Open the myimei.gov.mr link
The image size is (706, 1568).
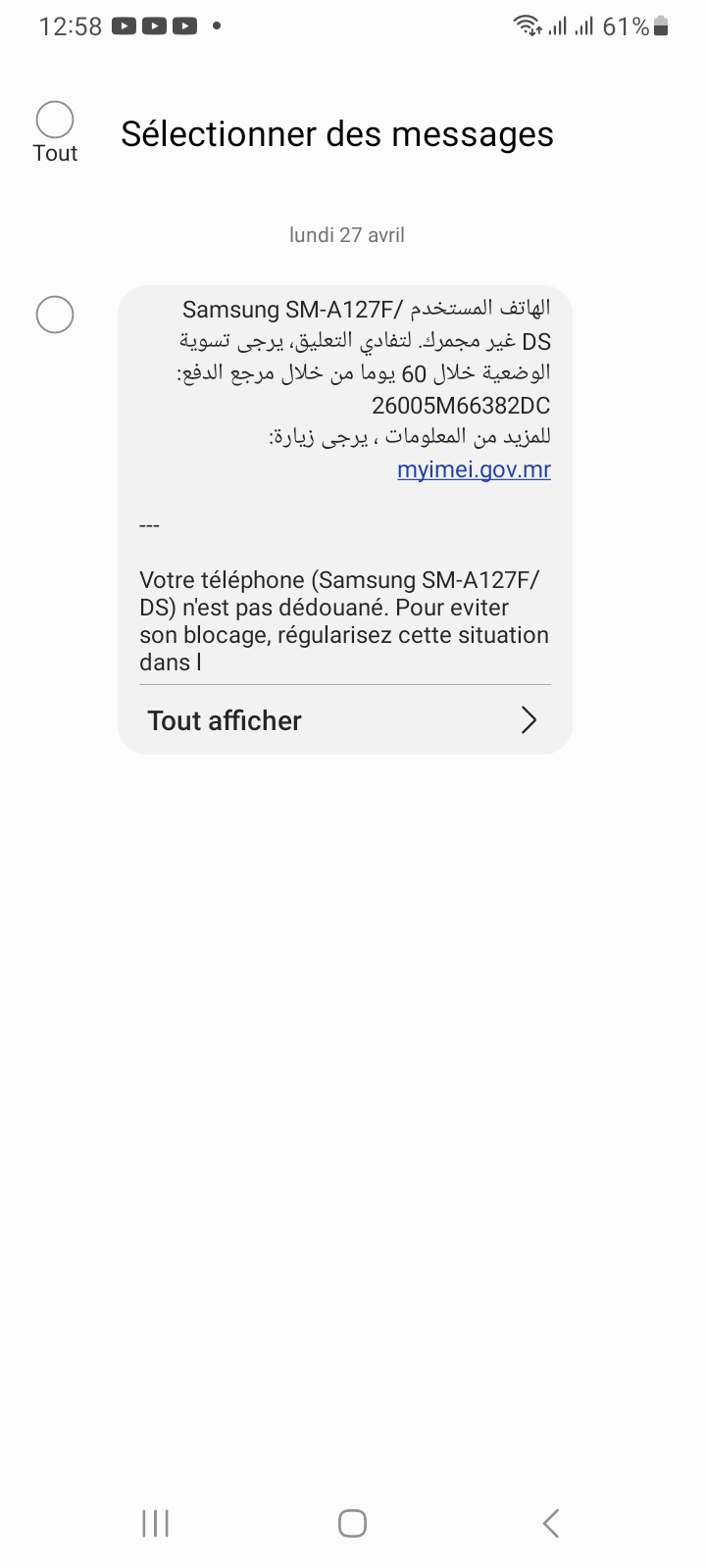click(474, 469)
